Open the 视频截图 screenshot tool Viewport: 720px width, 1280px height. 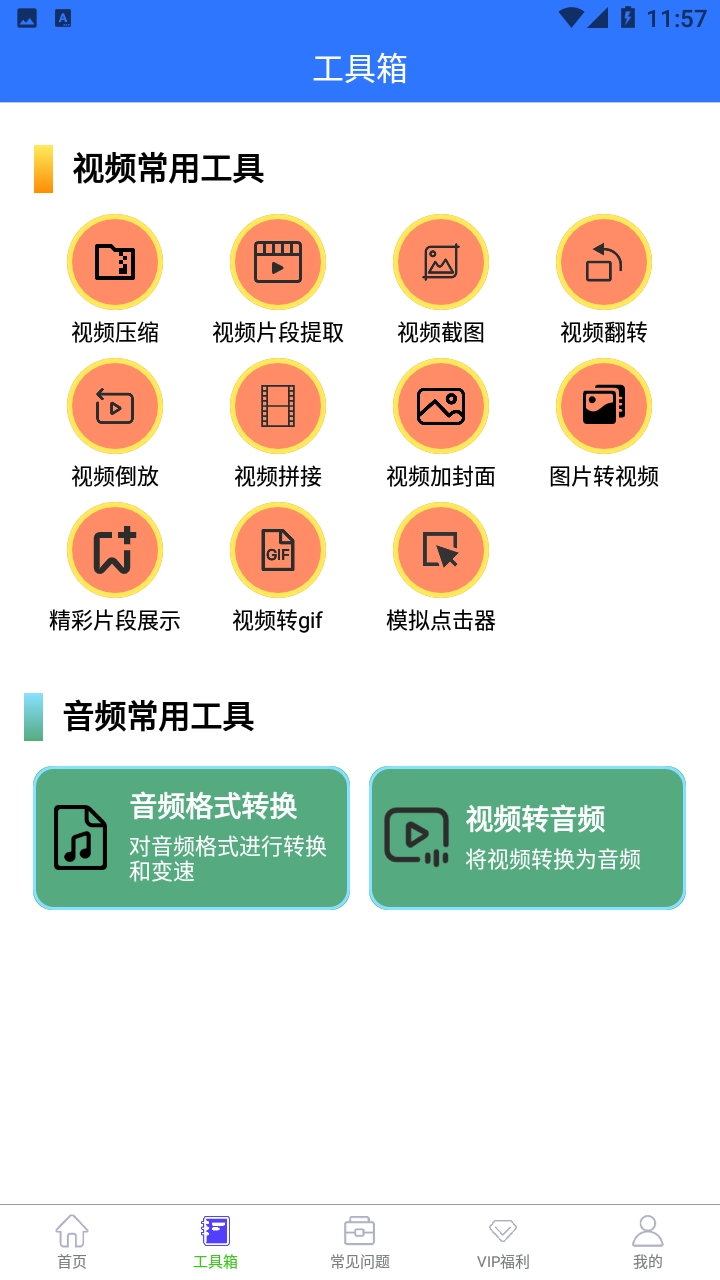[x=440, y=262]
